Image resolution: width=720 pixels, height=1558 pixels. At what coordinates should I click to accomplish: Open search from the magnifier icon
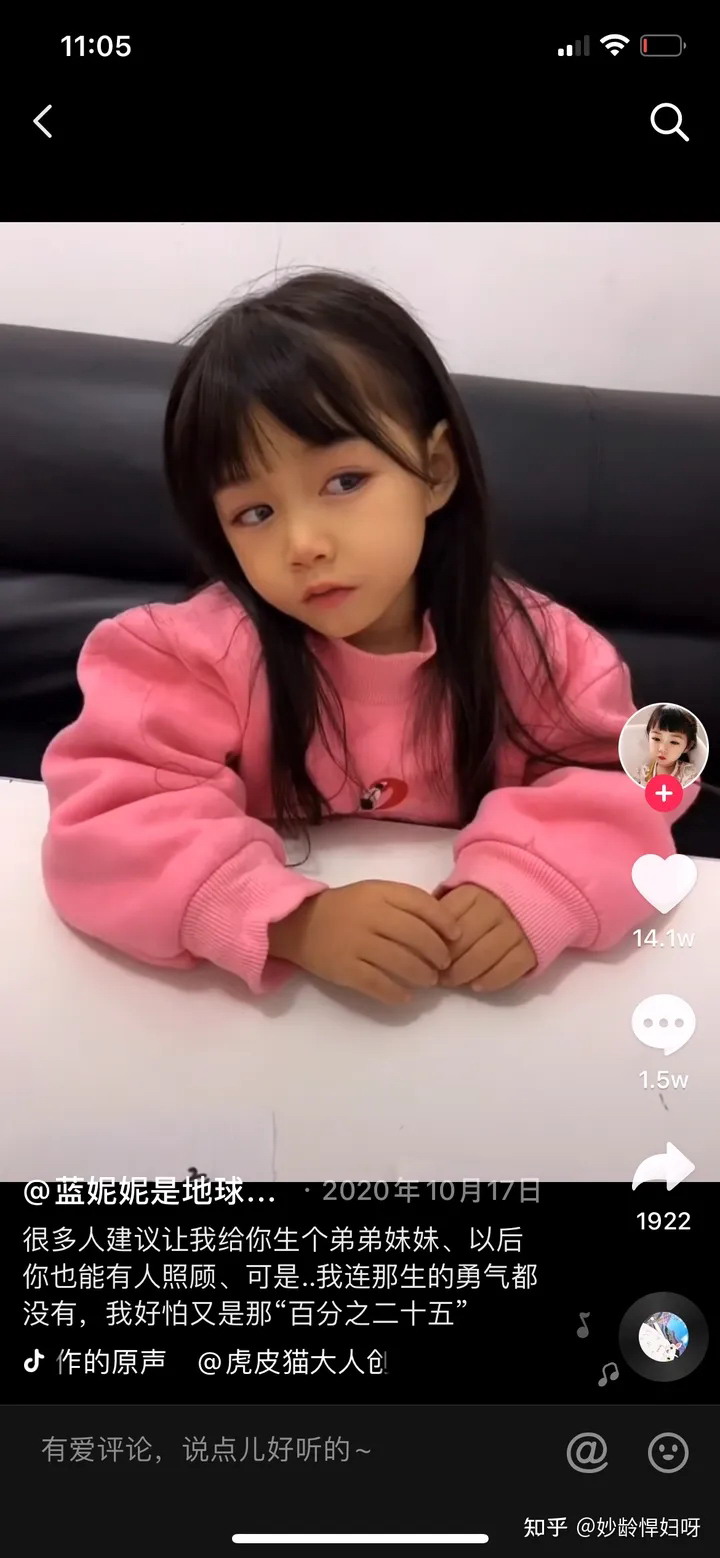click(x=669, y=123)
